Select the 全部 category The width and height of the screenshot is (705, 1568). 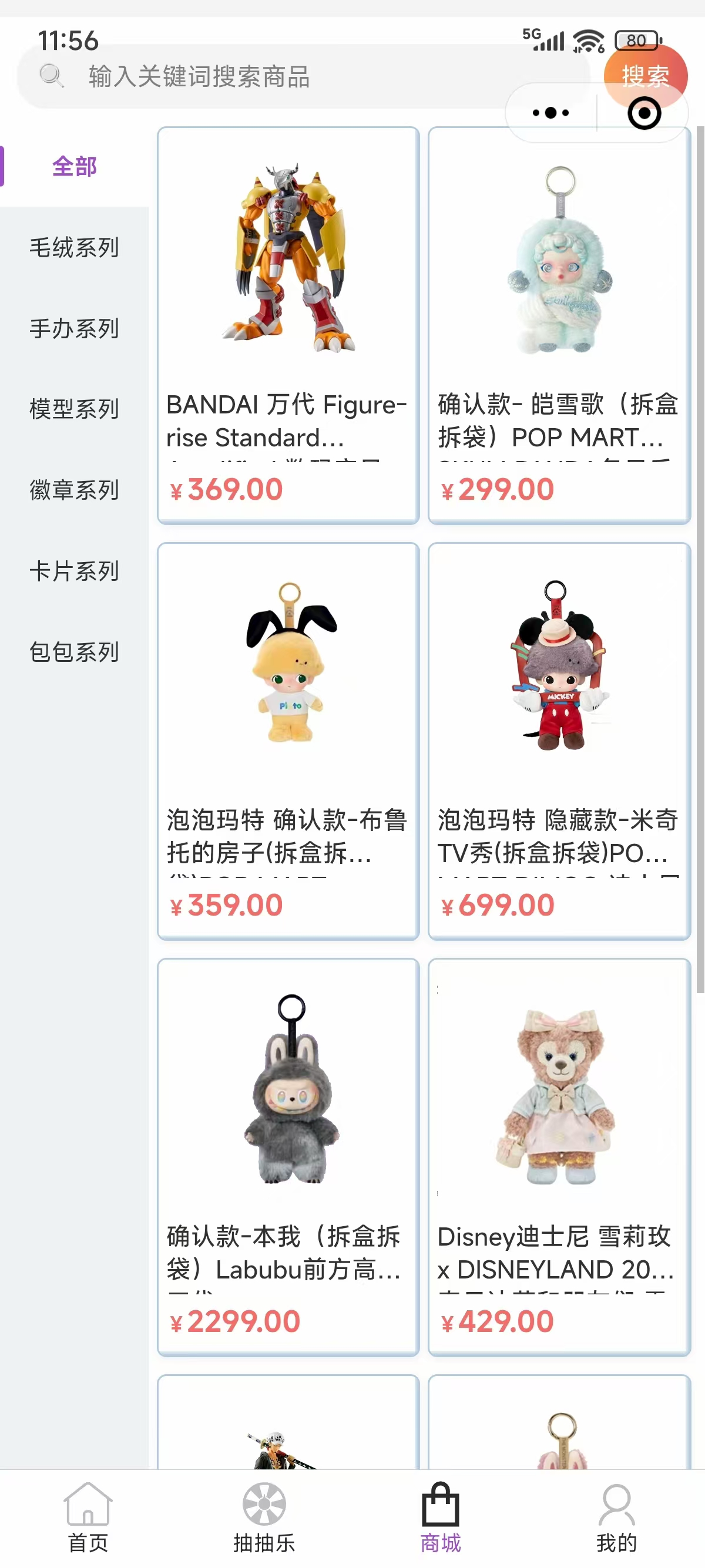pos(74,166)
